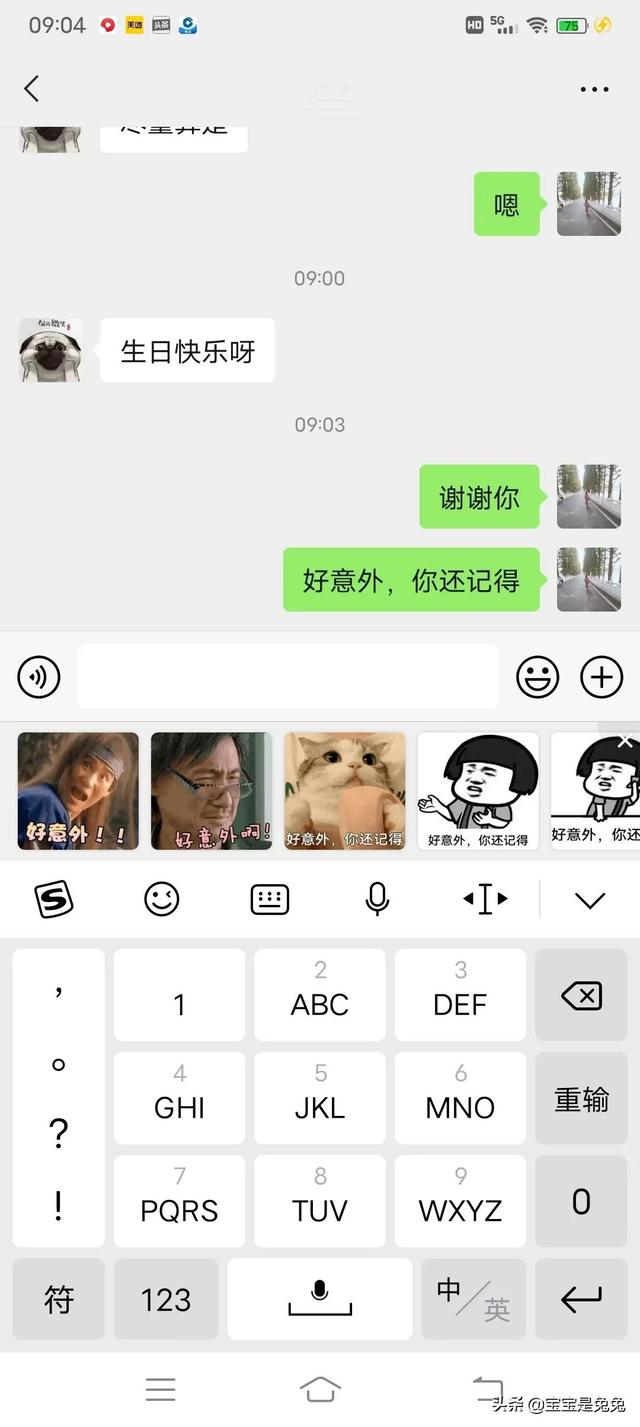
Task: Switch to voice message input
Action: 39,677
